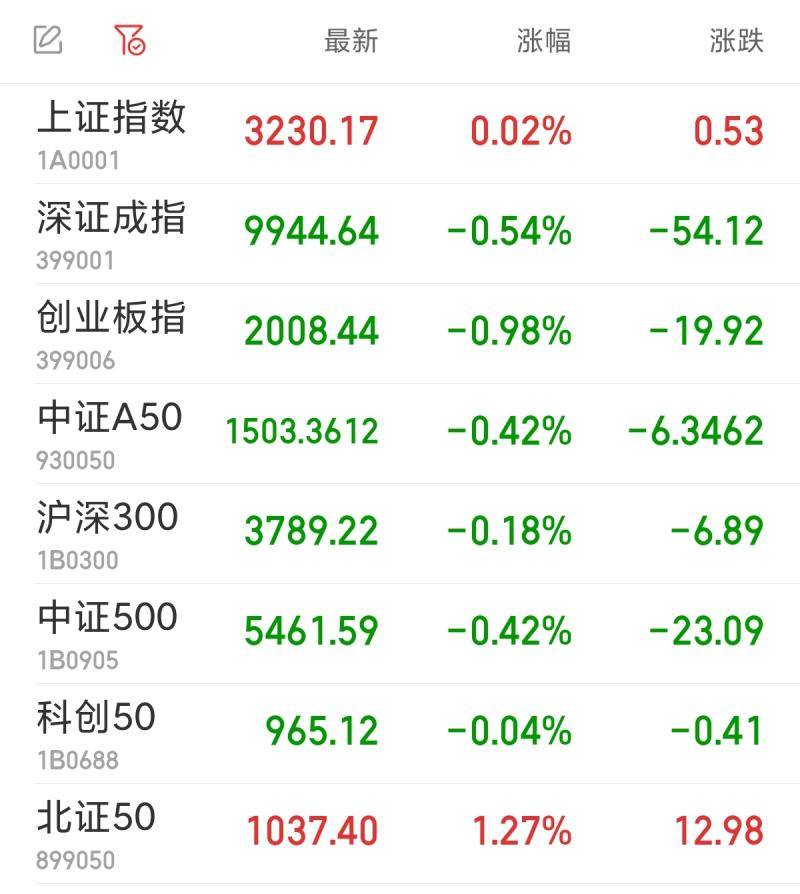This screenshot has height=894, width=800.
Task: Sort the list by 涨幅 column
Action: pyautogui.click(x=544, y=41)
